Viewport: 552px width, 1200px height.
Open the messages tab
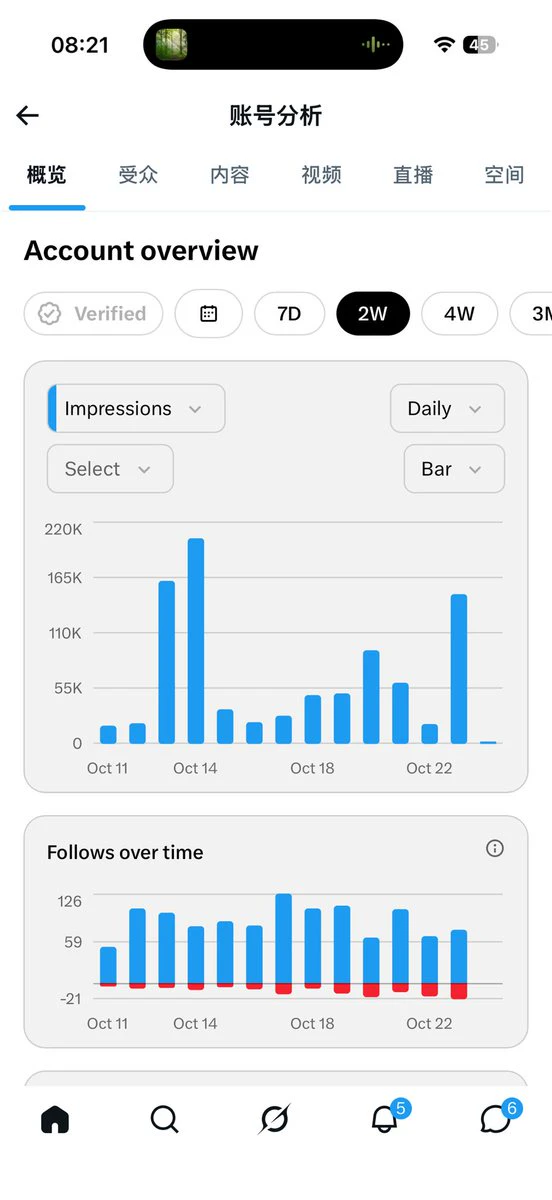(497, 1117)
